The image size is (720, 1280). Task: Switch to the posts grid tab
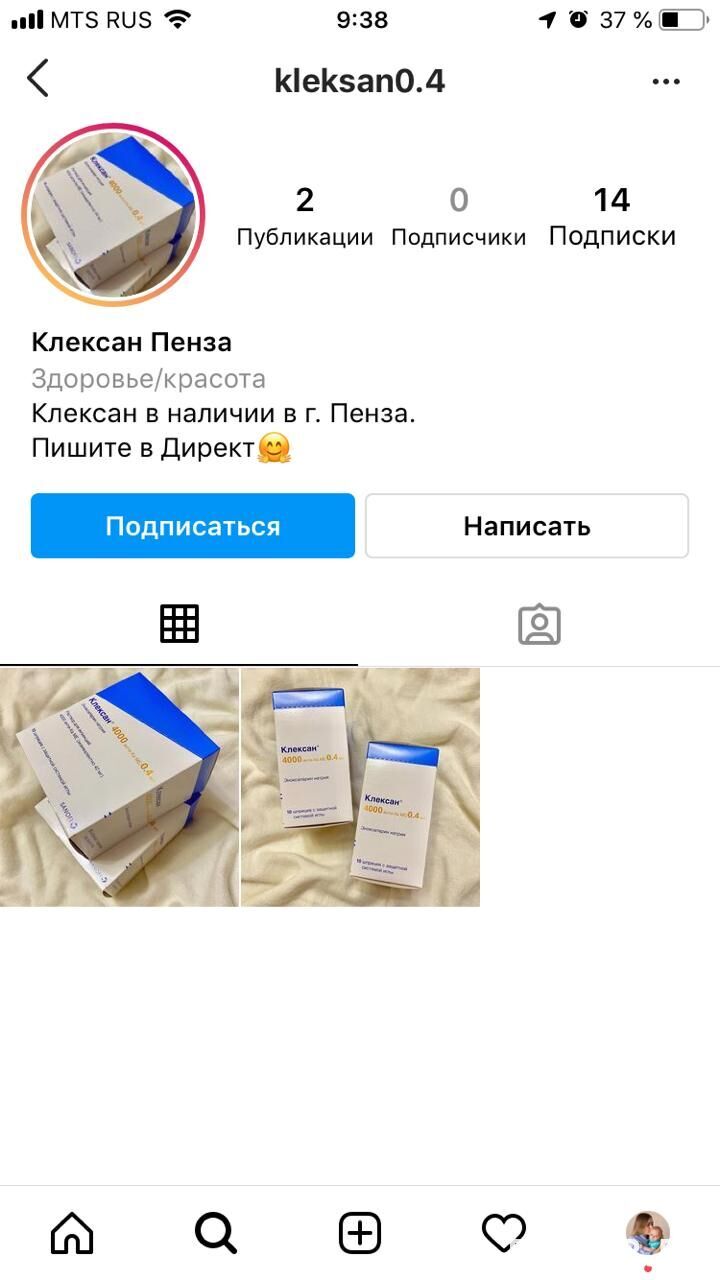point(180,624)
